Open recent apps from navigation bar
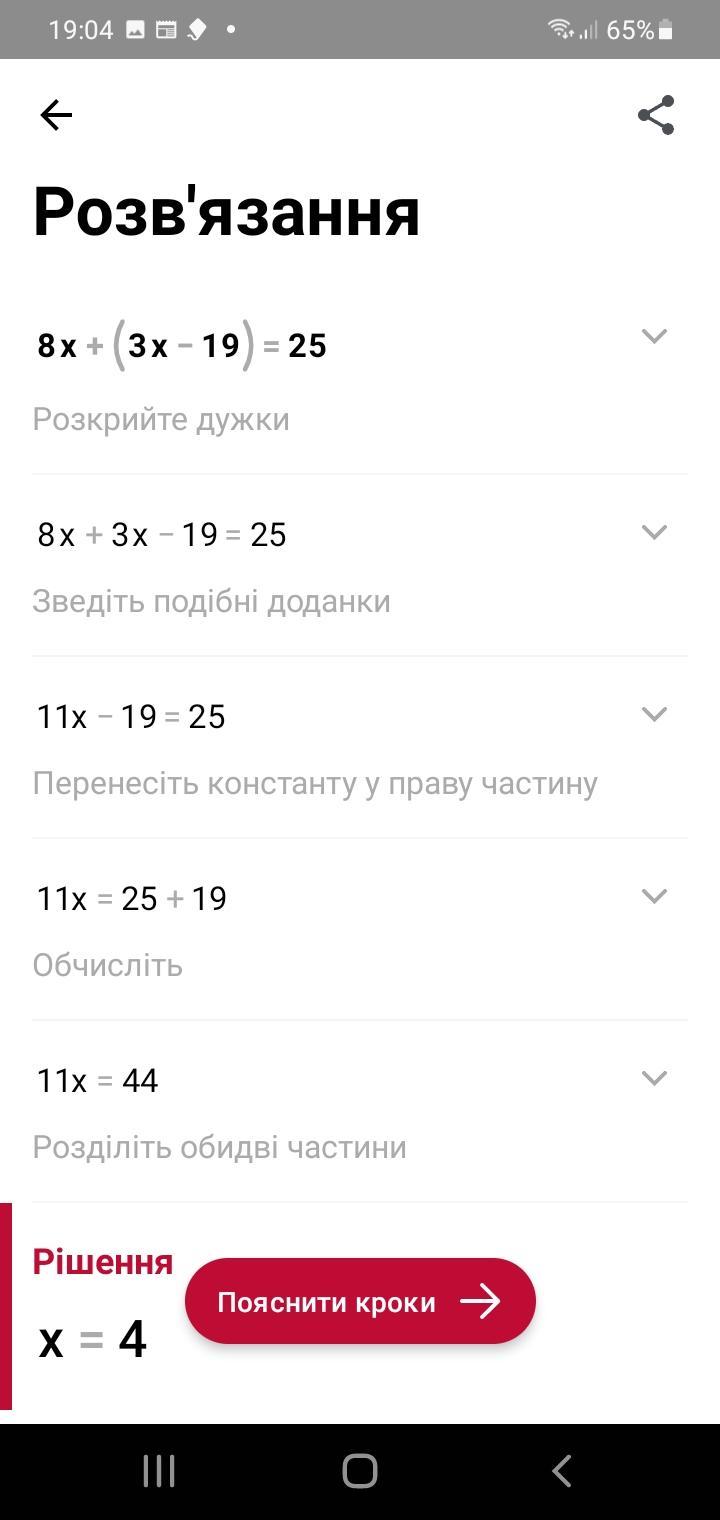Screen dimensions: 720x1520 (159, 1471)
